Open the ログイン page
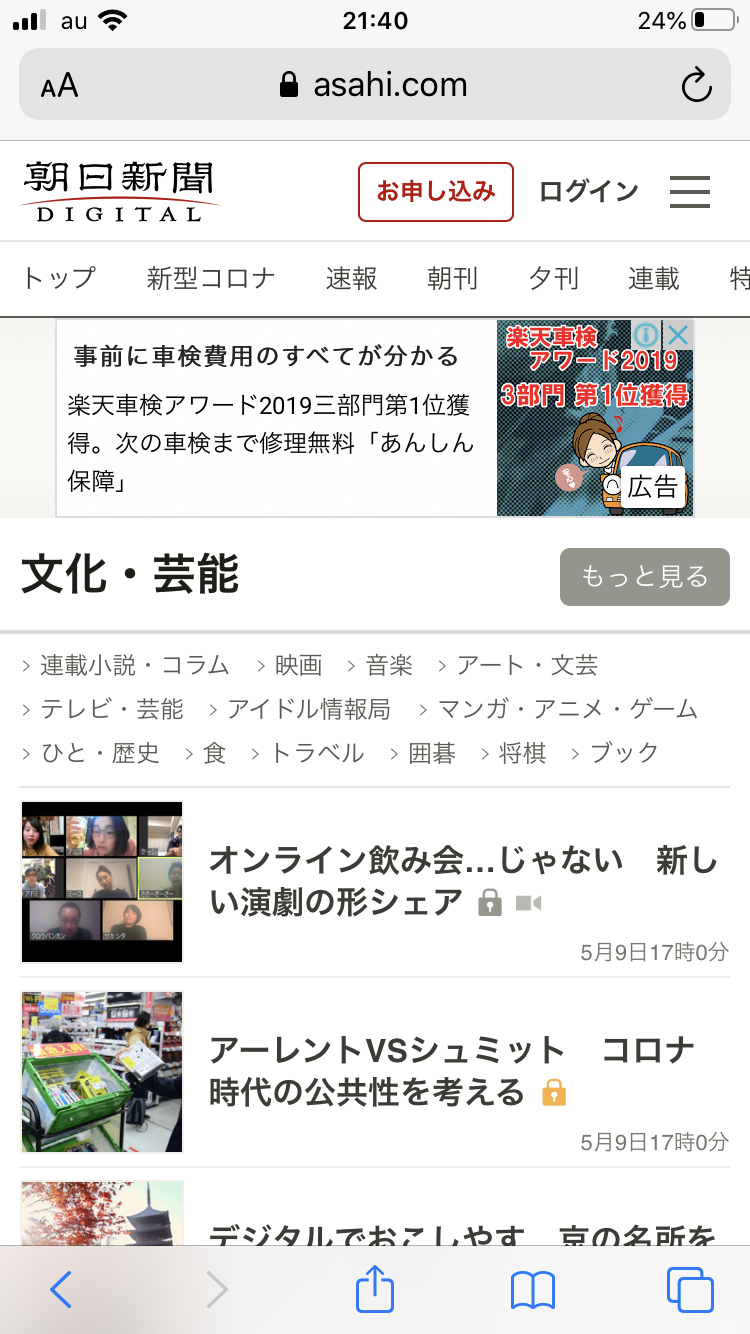The image size is (750, 1334). [x=588, y=191]
